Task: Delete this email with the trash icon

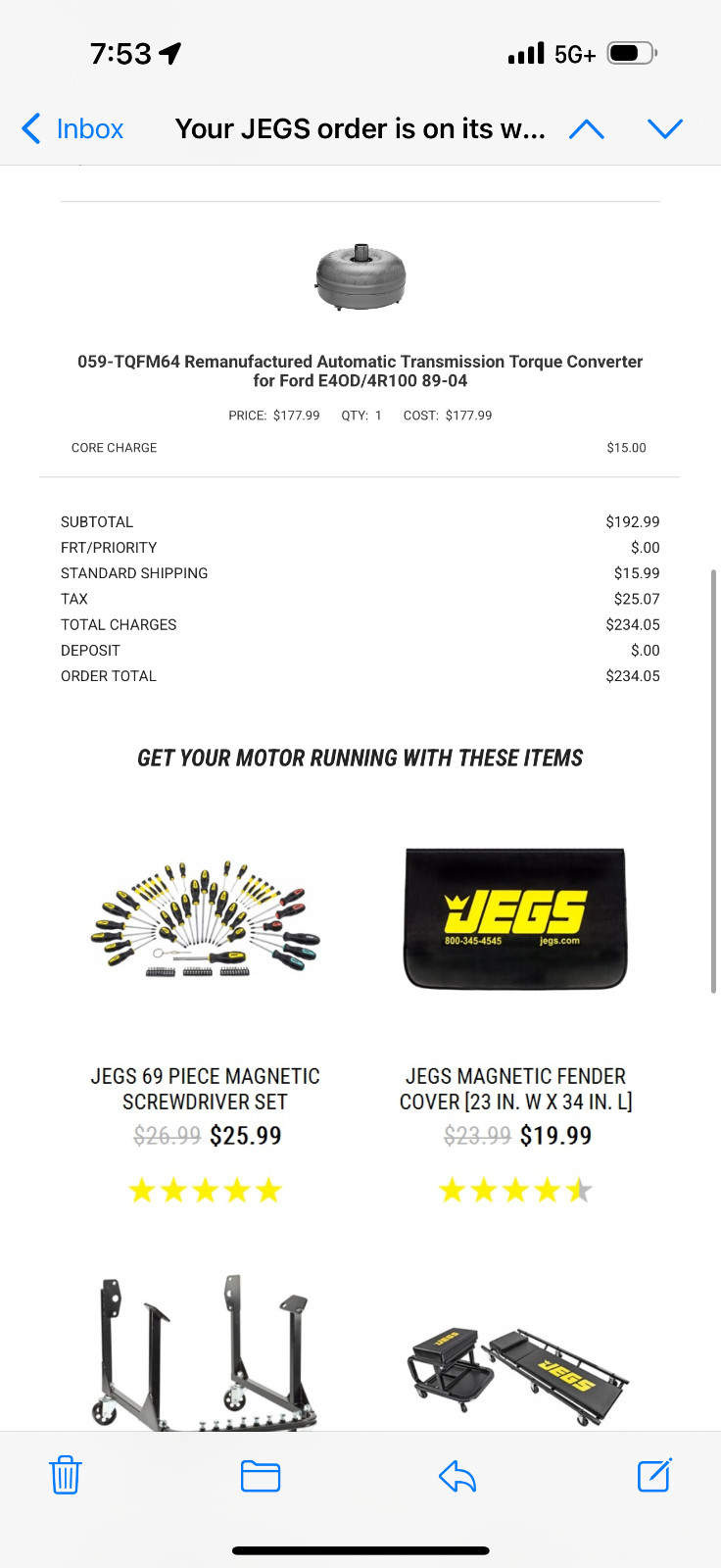Action: click(x=65, y=1475)
